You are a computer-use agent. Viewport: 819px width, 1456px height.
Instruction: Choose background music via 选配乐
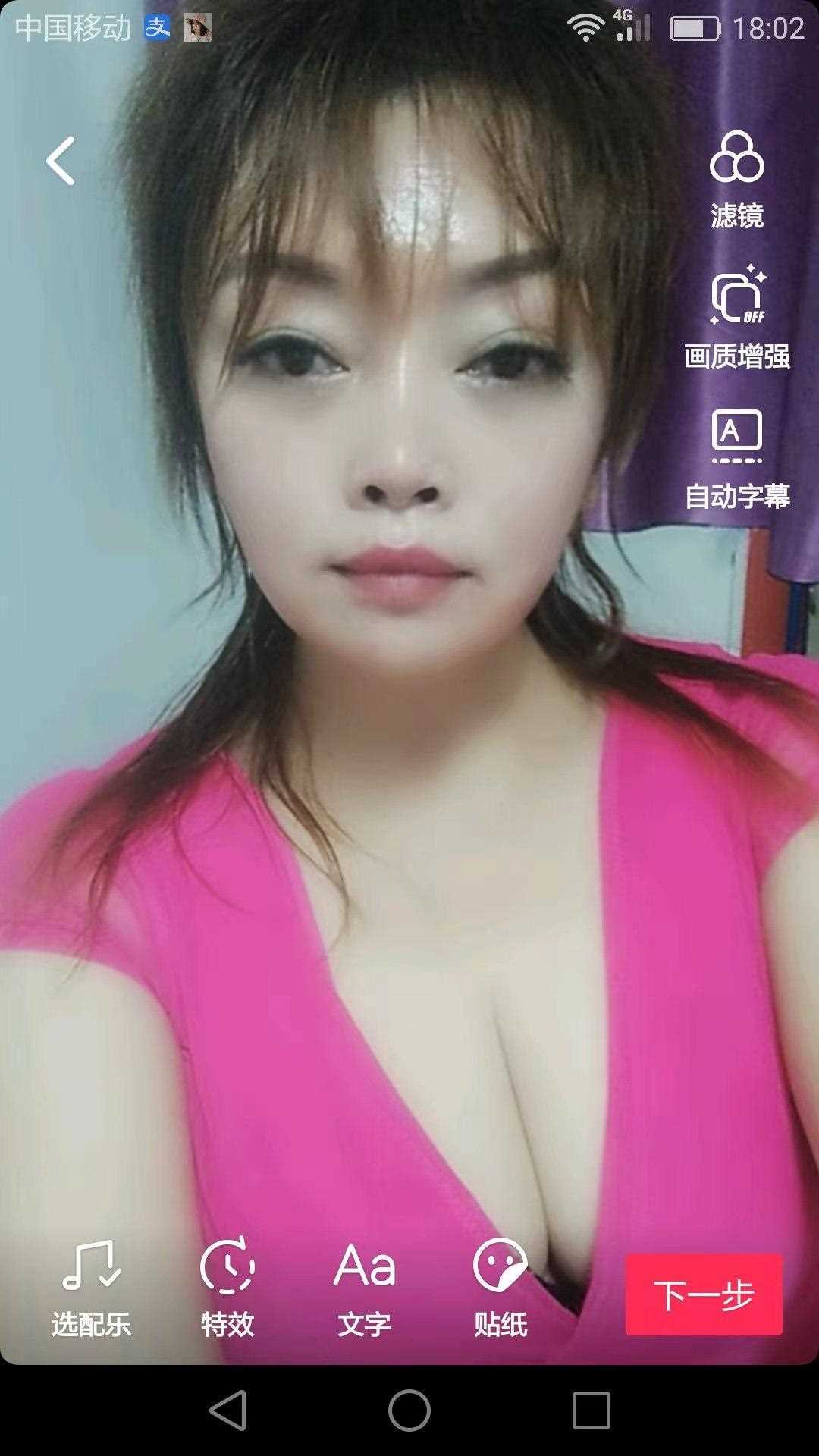pos(91,1289)
